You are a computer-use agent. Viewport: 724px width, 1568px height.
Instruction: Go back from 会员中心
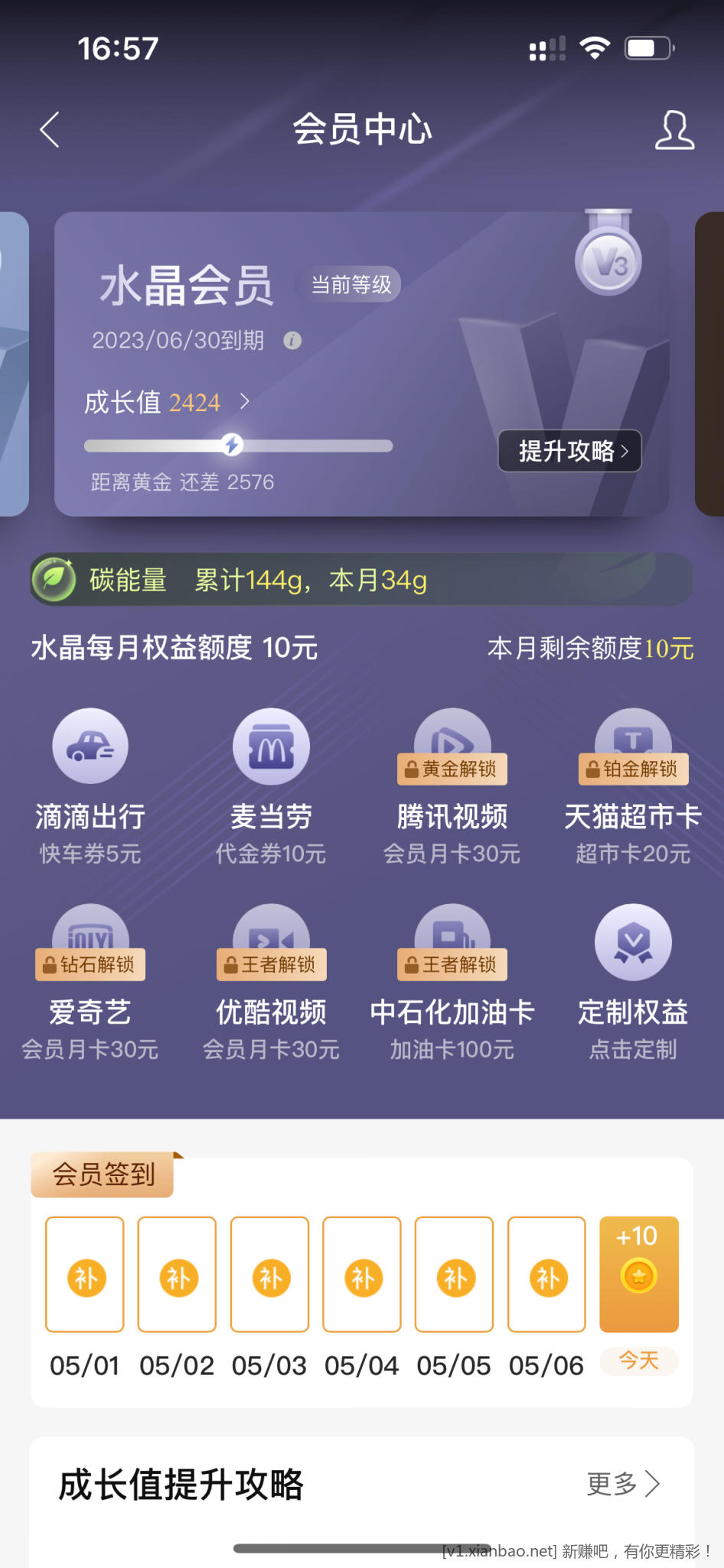point(51,129)
